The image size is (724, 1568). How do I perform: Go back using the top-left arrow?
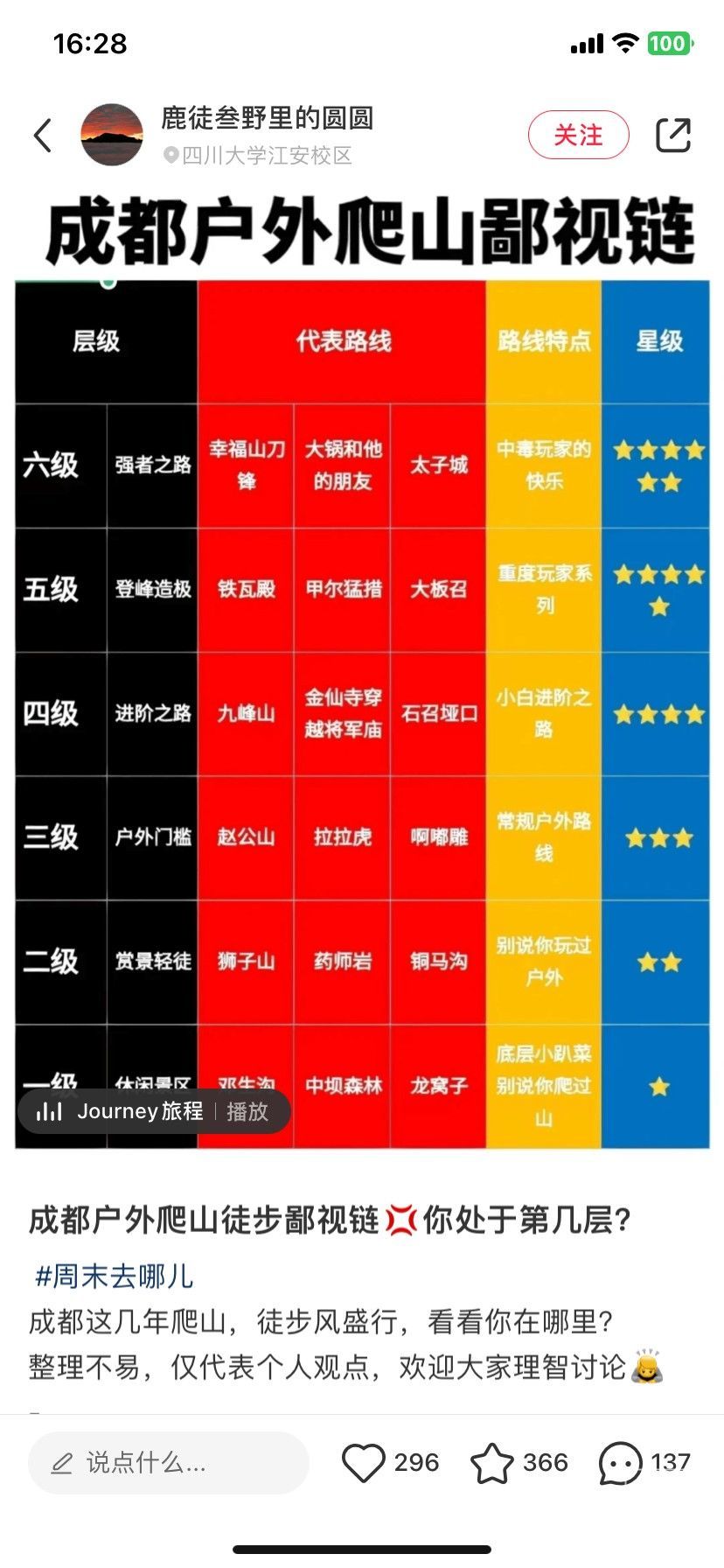pos(44,136)
